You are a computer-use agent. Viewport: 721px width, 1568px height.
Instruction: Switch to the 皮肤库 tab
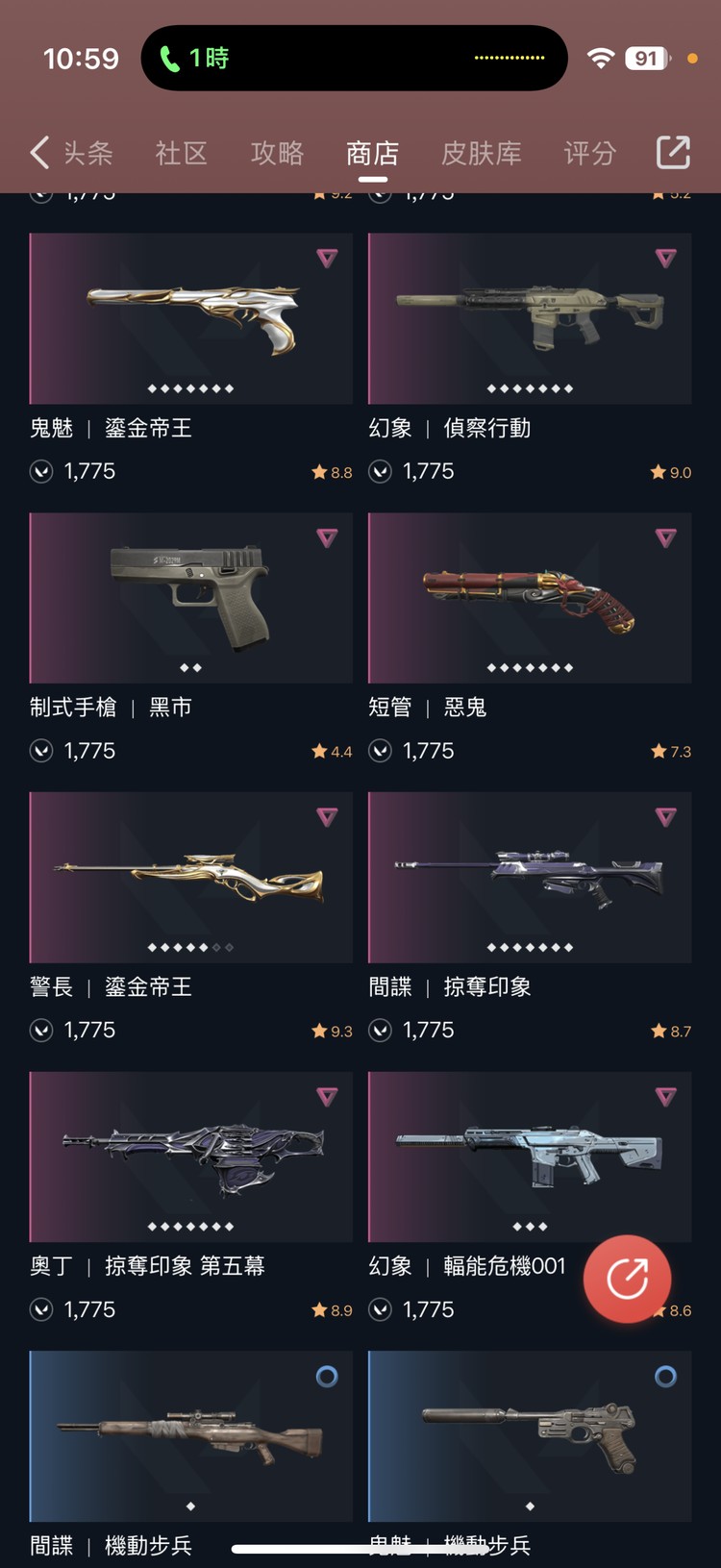pyautogui.click(x=481, y=153)
